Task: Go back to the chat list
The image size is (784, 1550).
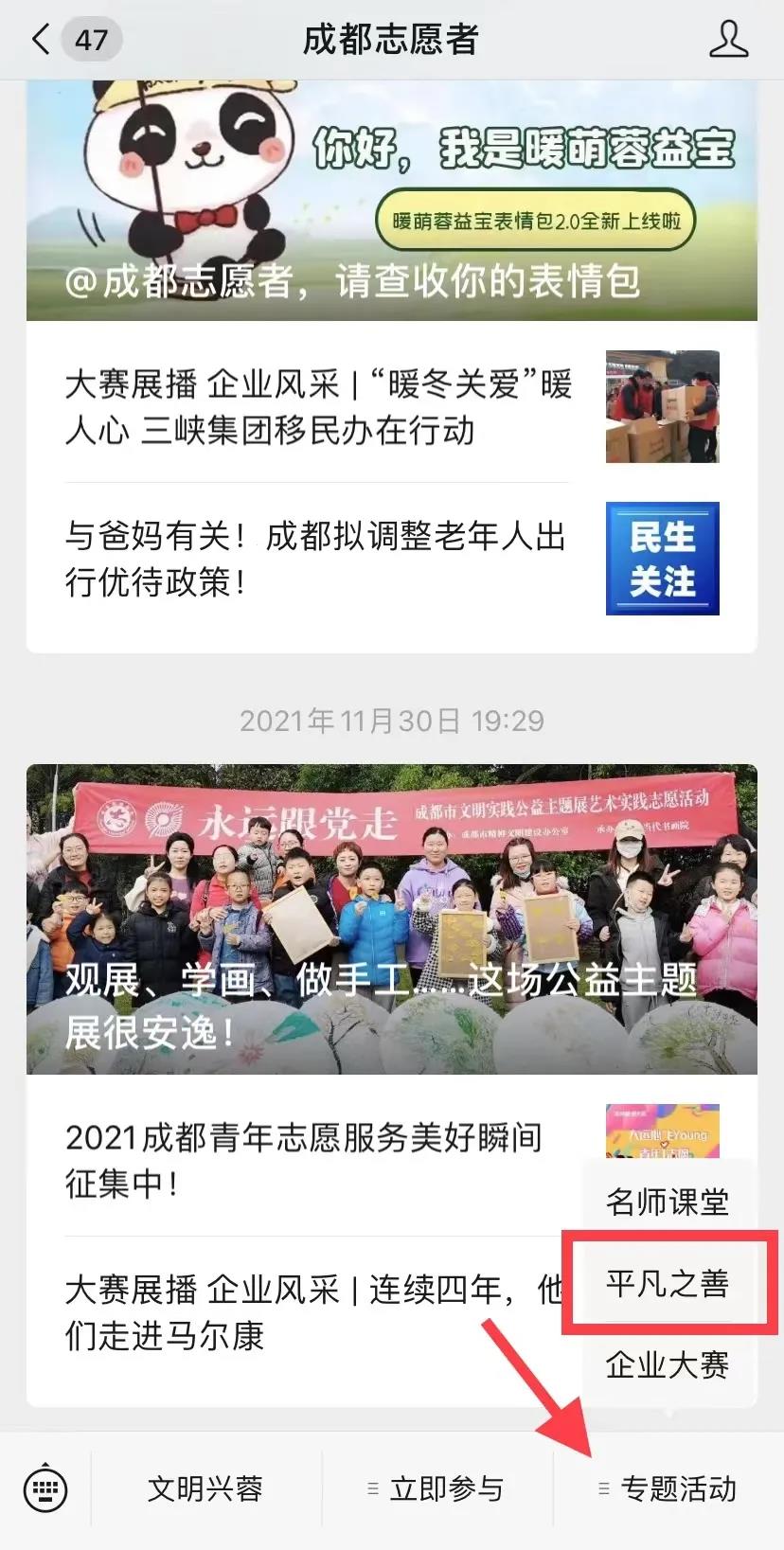Action: [x=41, y=40]
